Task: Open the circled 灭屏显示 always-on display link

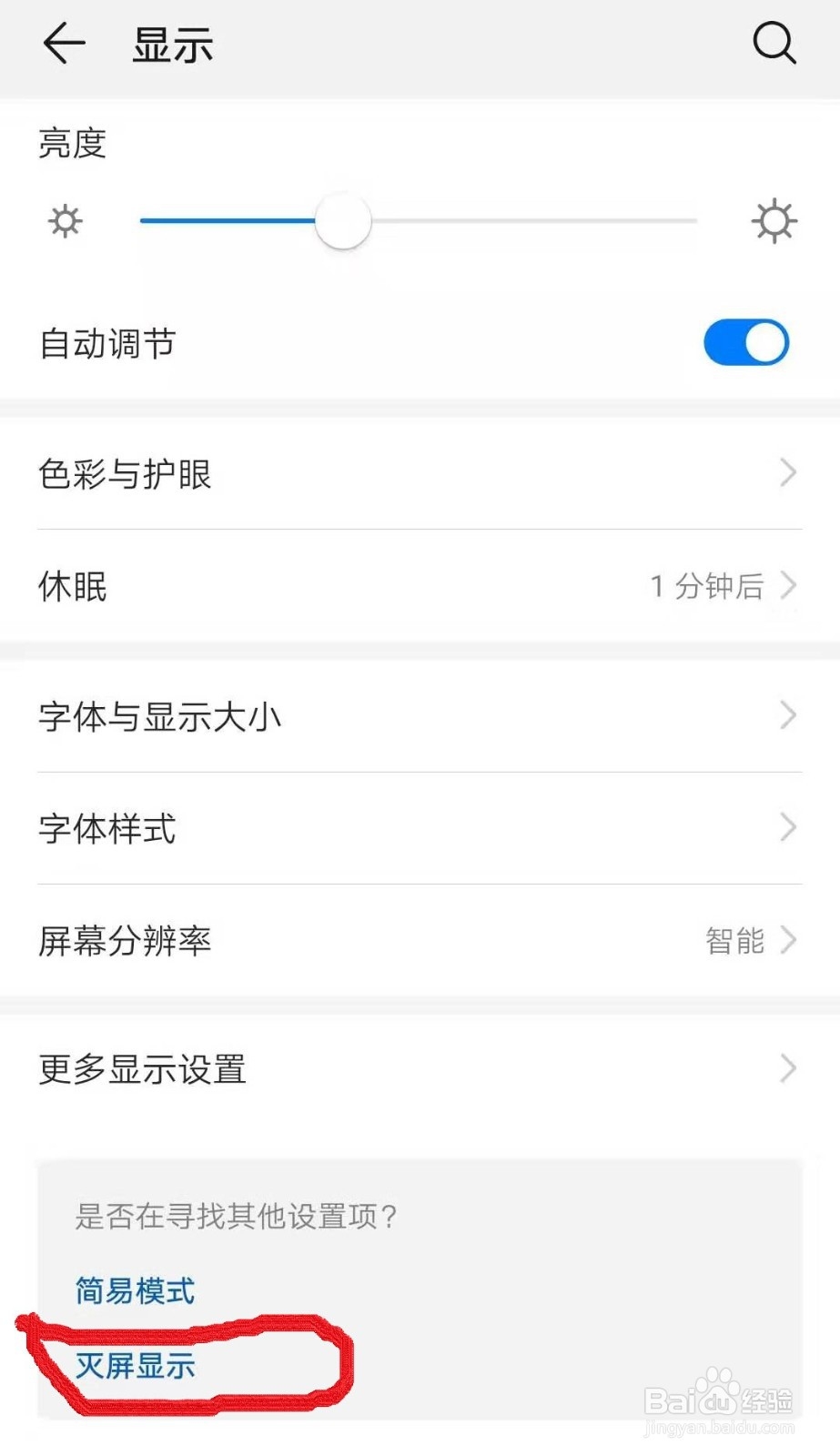Action: point(134,1365)
